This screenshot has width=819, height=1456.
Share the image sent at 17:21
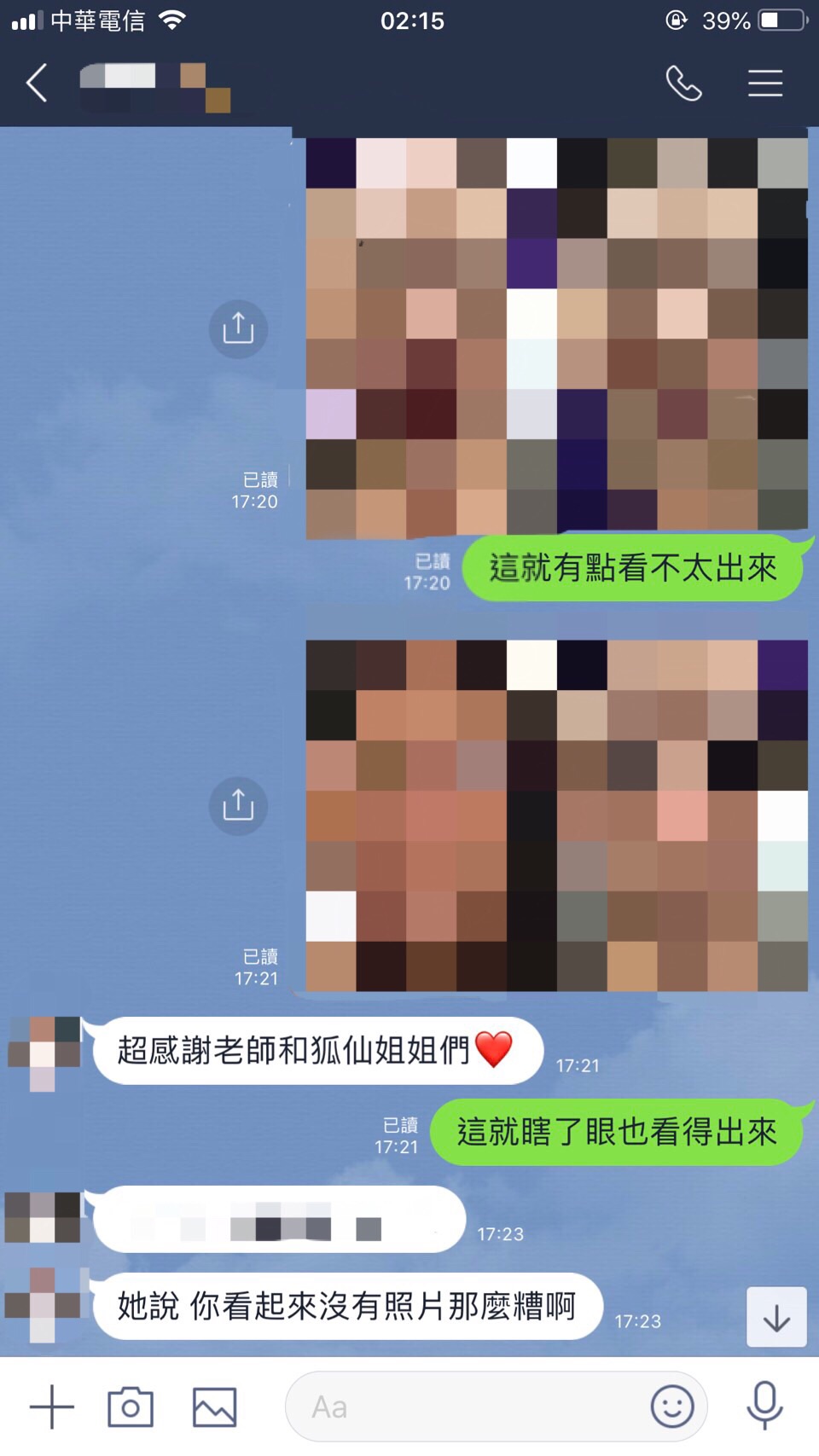click(238, 805)
